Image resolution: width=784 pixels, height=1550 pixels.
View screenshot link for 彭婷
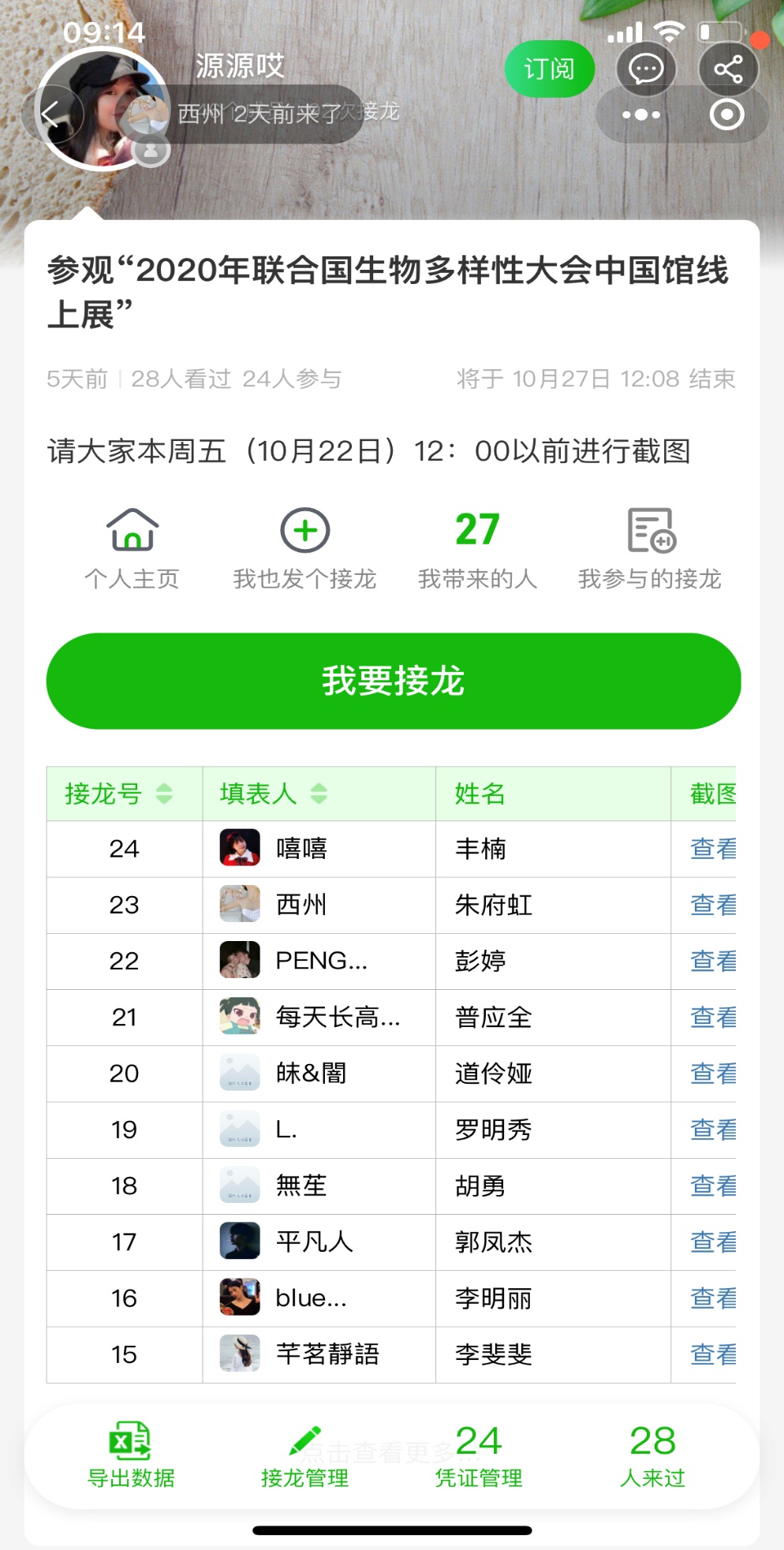pos(712,962)
